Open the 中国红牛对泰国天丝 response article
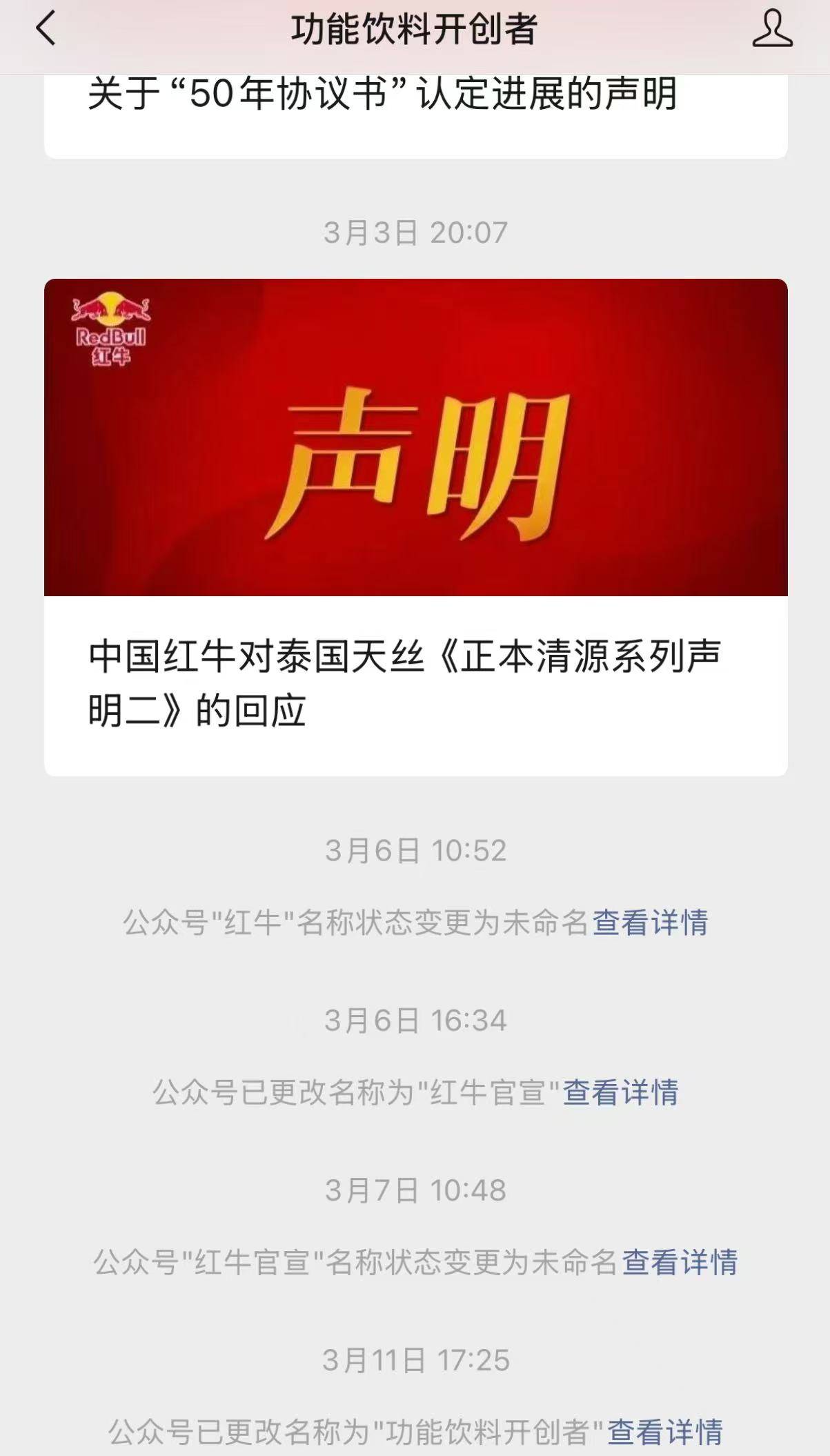Image resolution: width=830 pixels, height=1456 pixels. (x=415, y=527)
